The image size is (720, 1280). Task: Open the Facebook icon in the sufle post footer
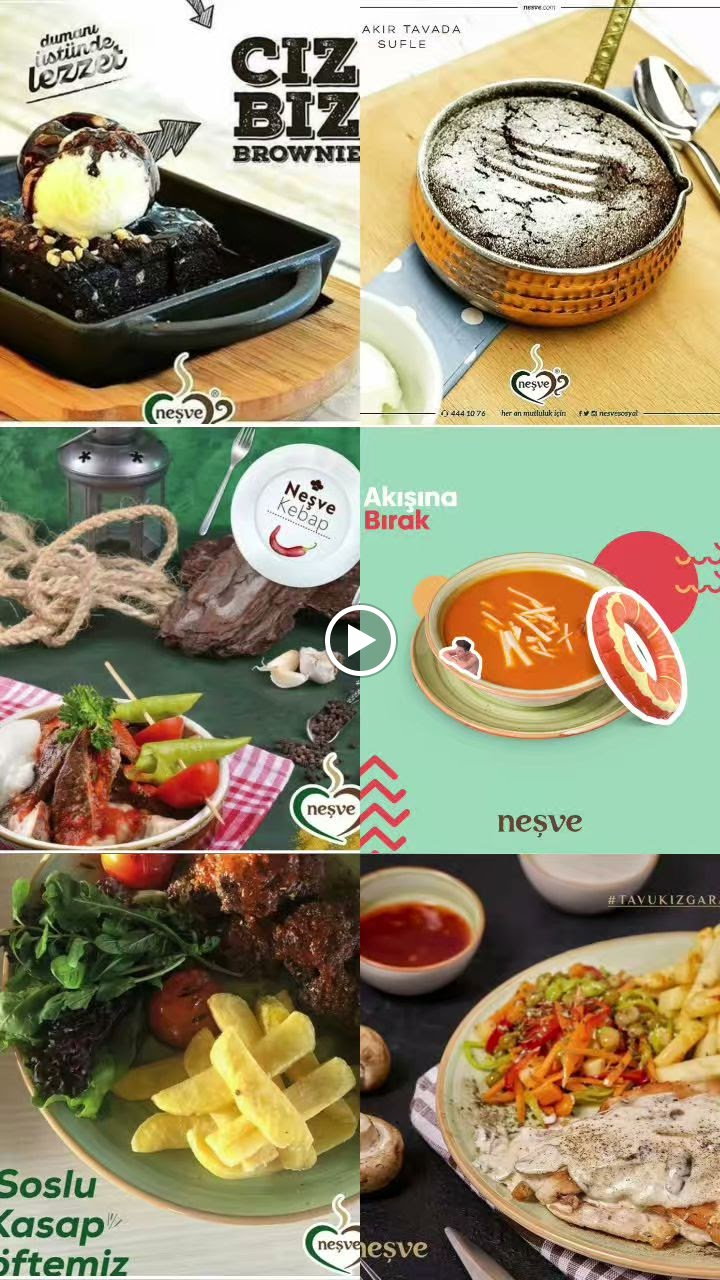pyautogui.click(x=580, y=411)
